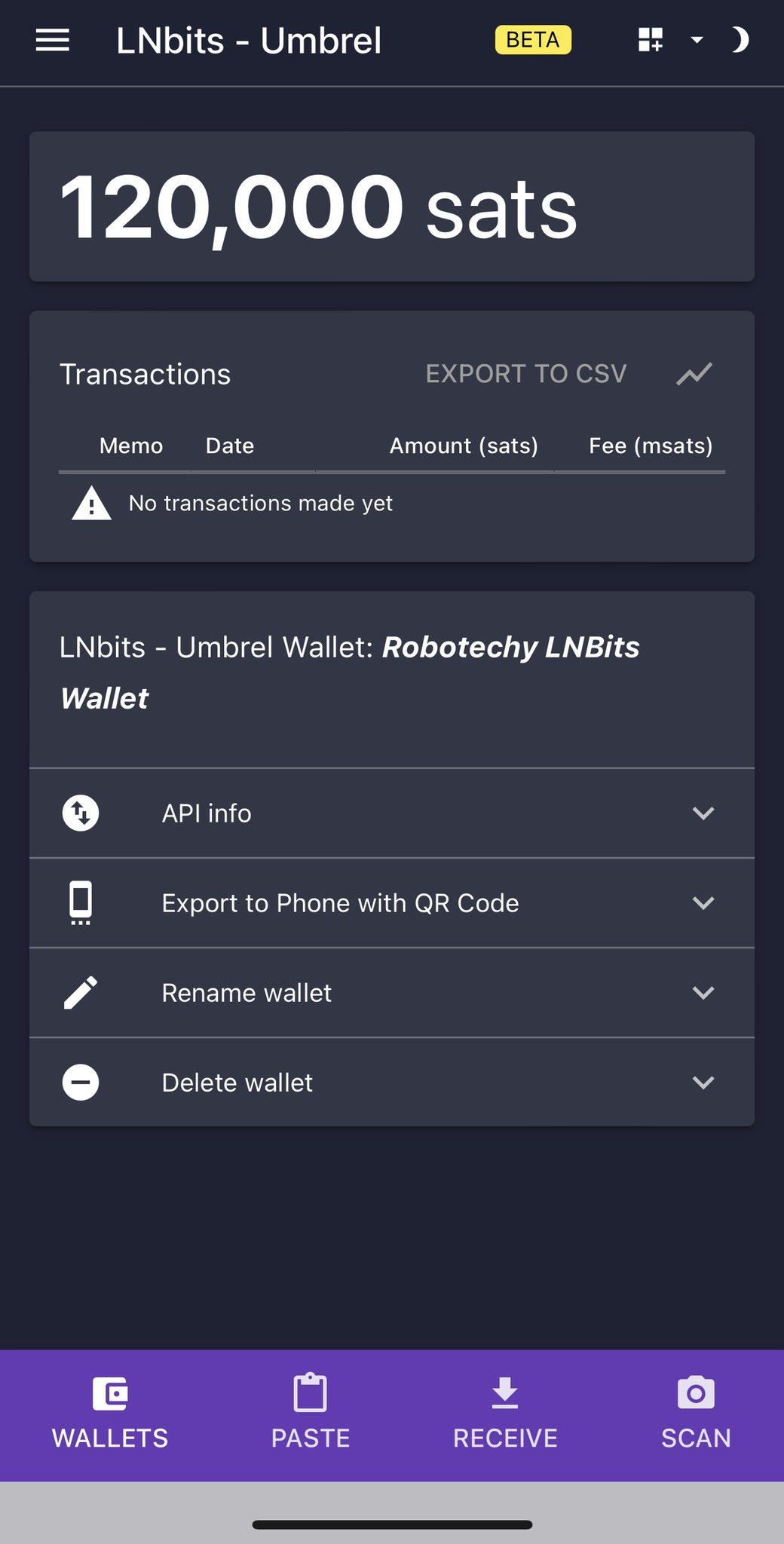Open the hamburger navigation menu
Viewport: 784px width, 1544px height.
[51, 40]
